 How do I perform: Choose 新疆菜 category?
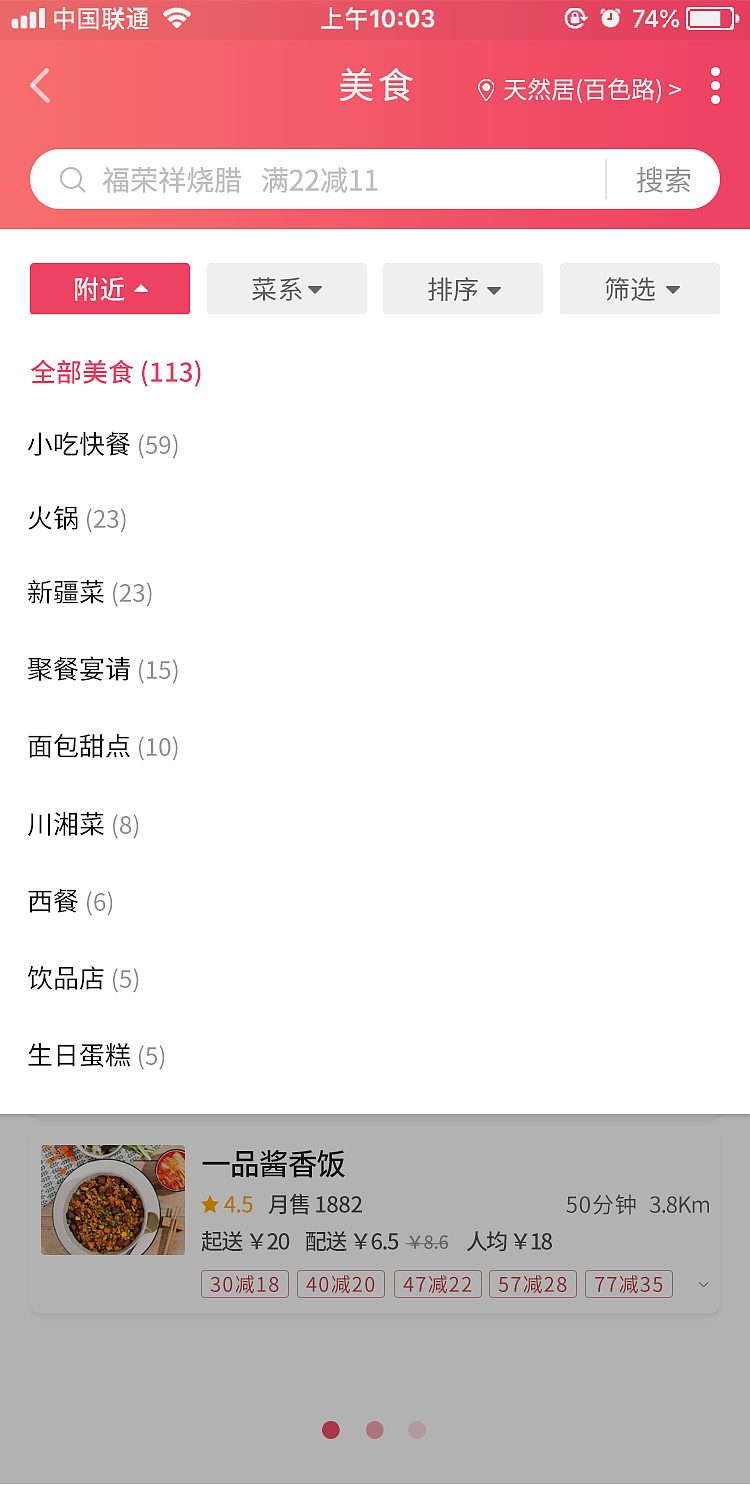(89, 593)
